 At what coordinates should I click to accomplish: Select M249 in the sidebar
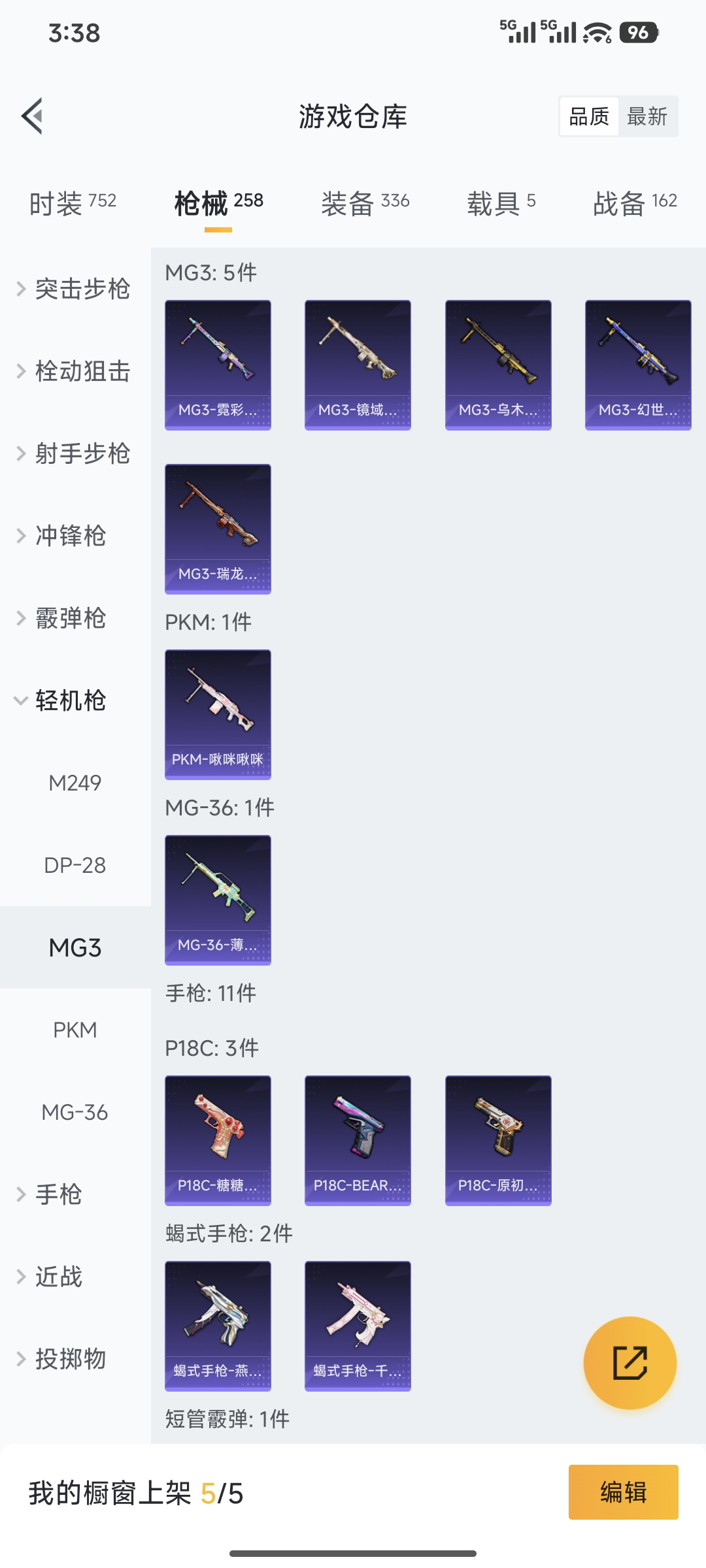click(x=75, y=783)
